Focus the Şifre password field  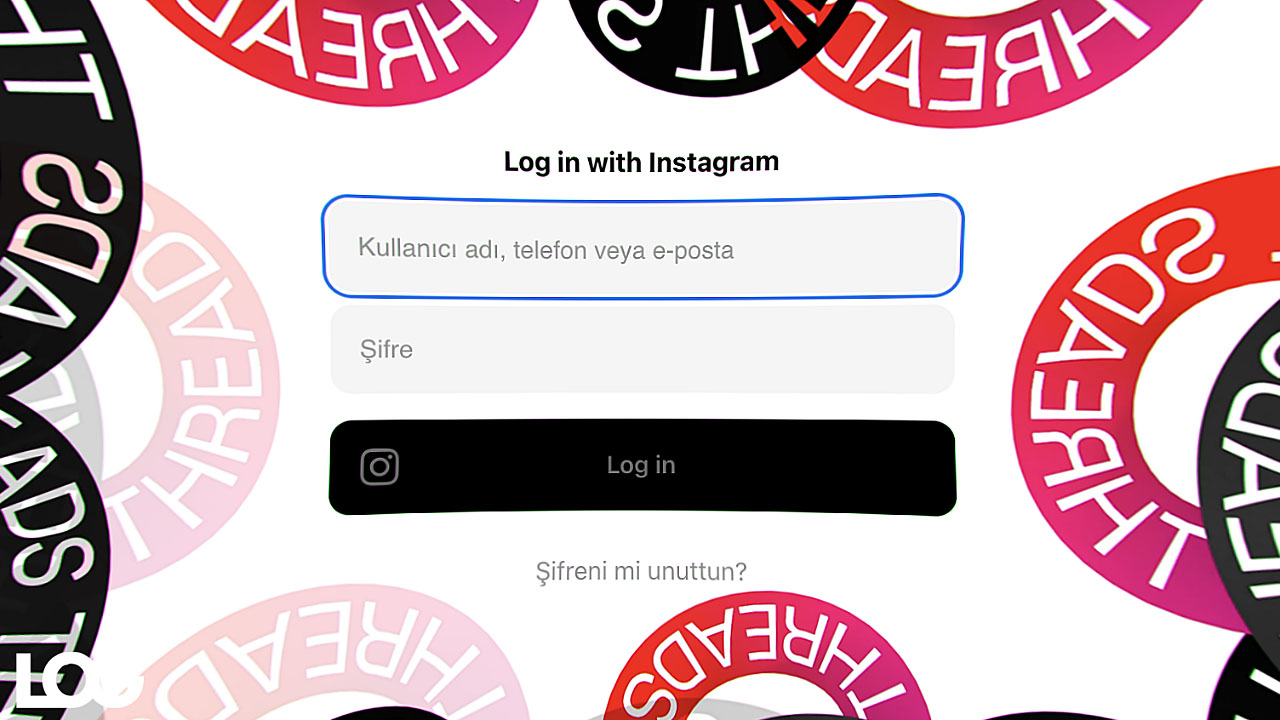[642, 350]
